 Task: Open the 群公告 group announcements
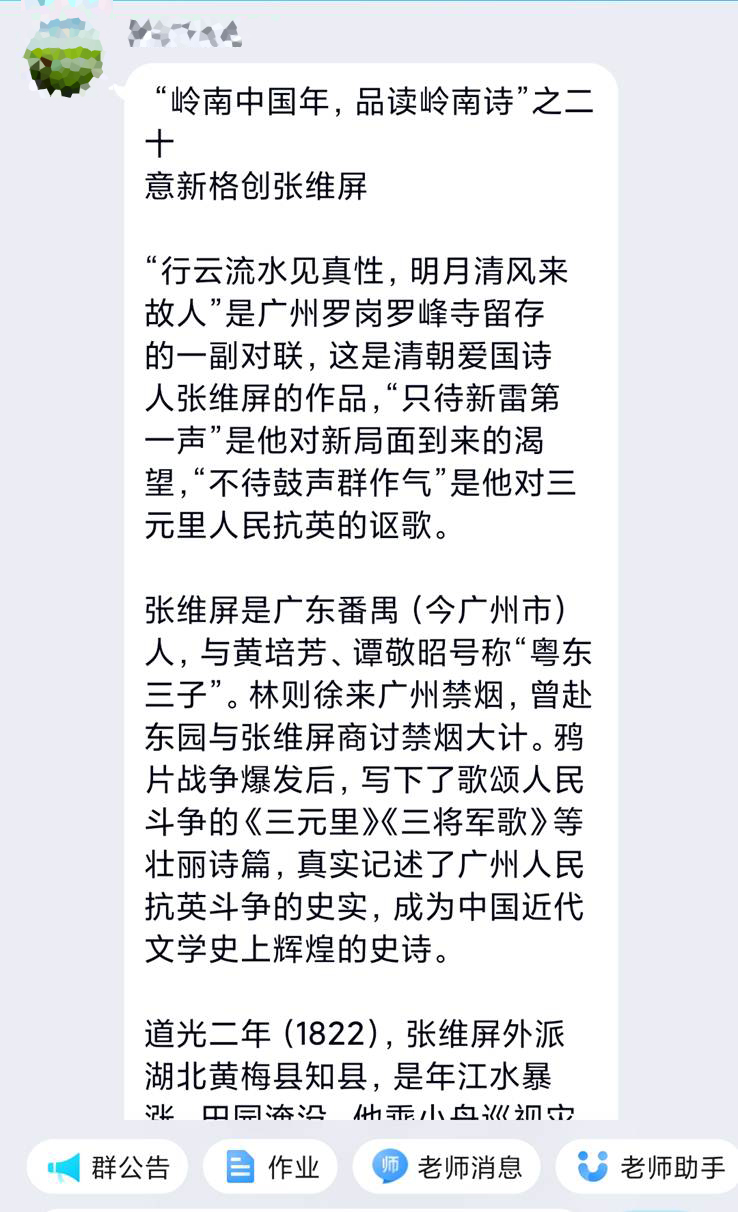108,1167
